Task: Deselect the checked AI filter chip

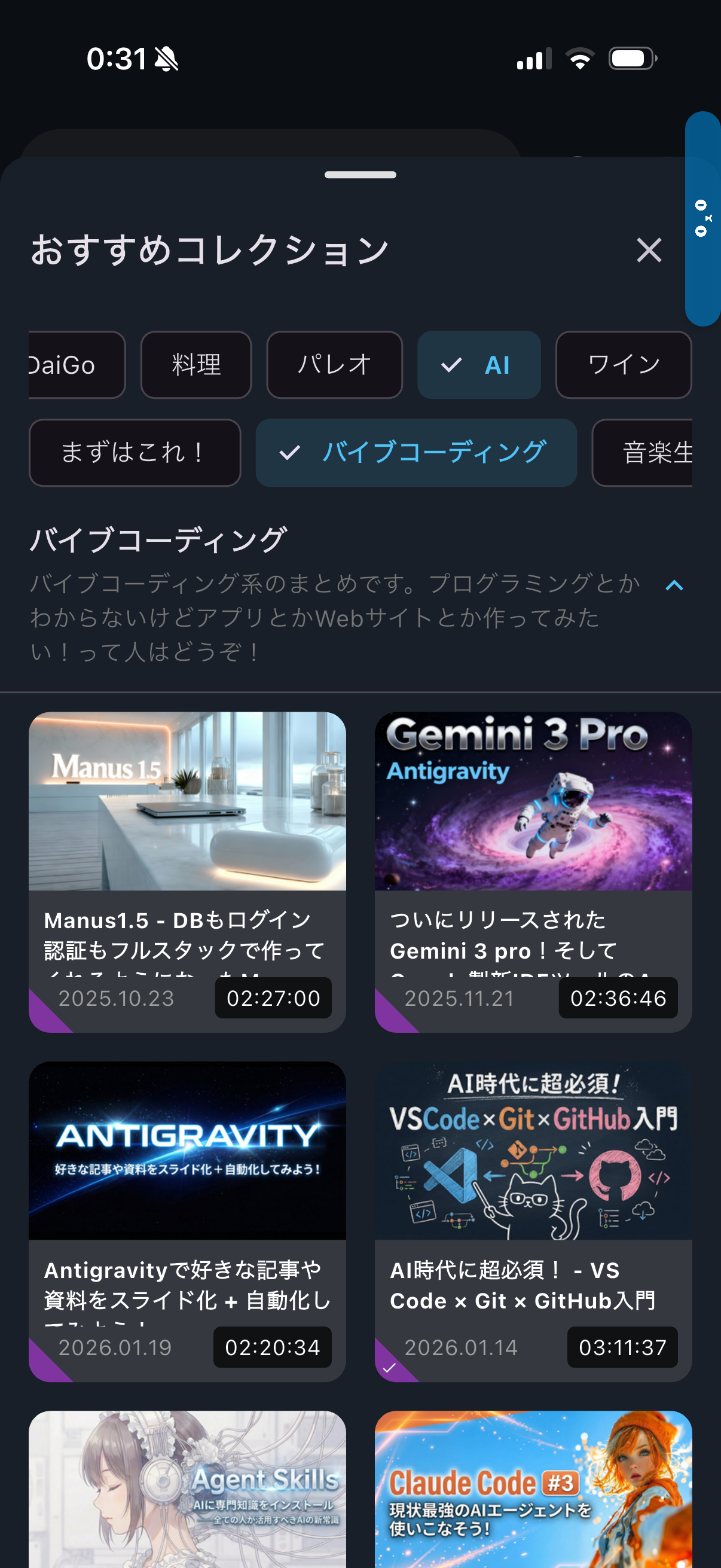Action: (x=479, y=365)
